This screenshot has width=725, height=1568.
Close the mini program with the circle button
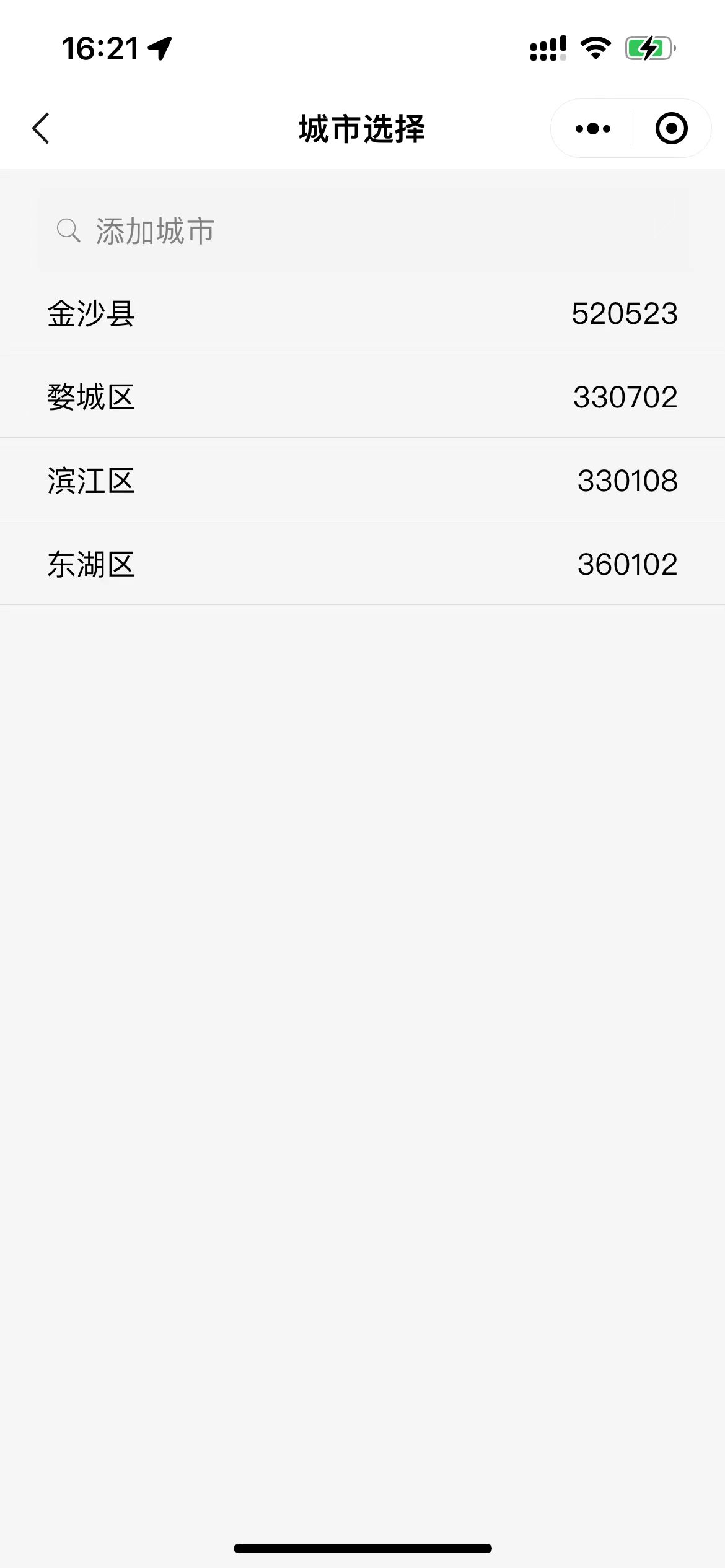(x=671, y=129)
